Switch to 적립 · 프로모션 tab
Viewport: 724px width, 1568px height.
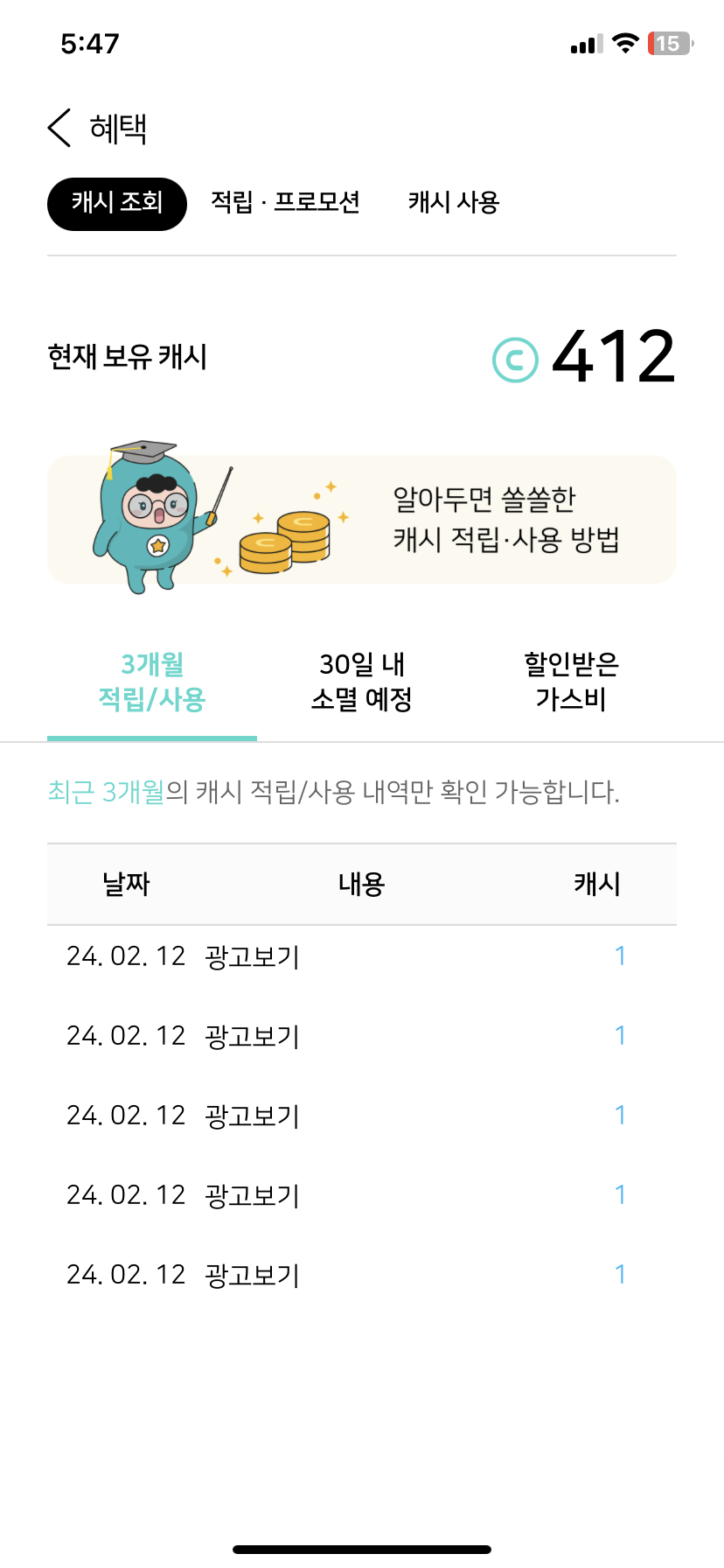pyautogui.click(x=285, y=203)
